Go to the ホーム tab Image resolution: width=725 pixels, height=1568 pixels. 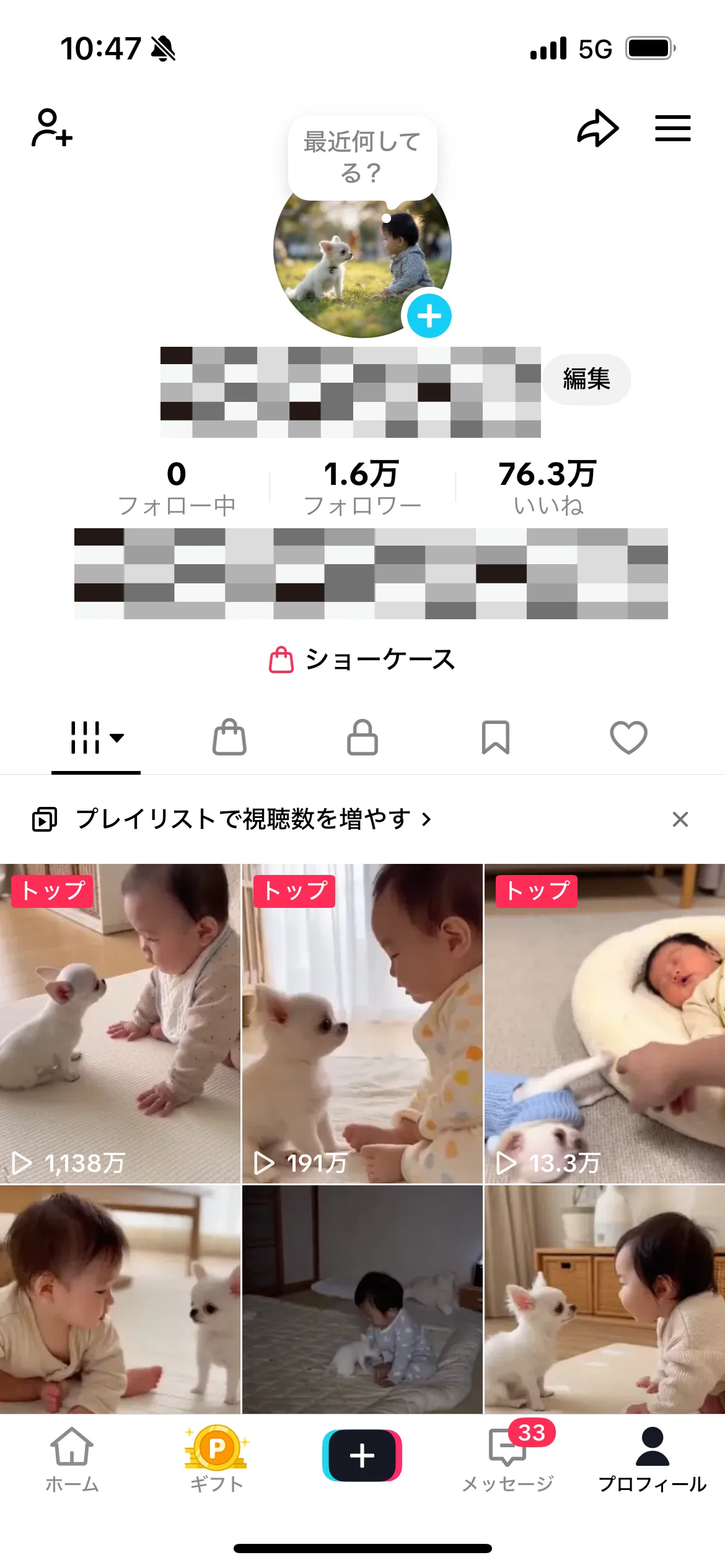click(72, 1459)
